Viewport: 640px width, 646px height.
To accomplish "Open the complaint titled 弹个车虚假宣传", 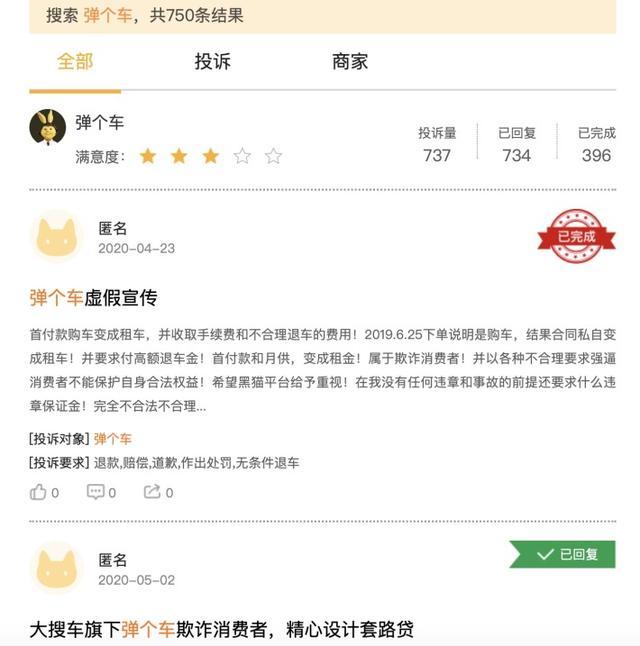I will [x=94, y=298].
